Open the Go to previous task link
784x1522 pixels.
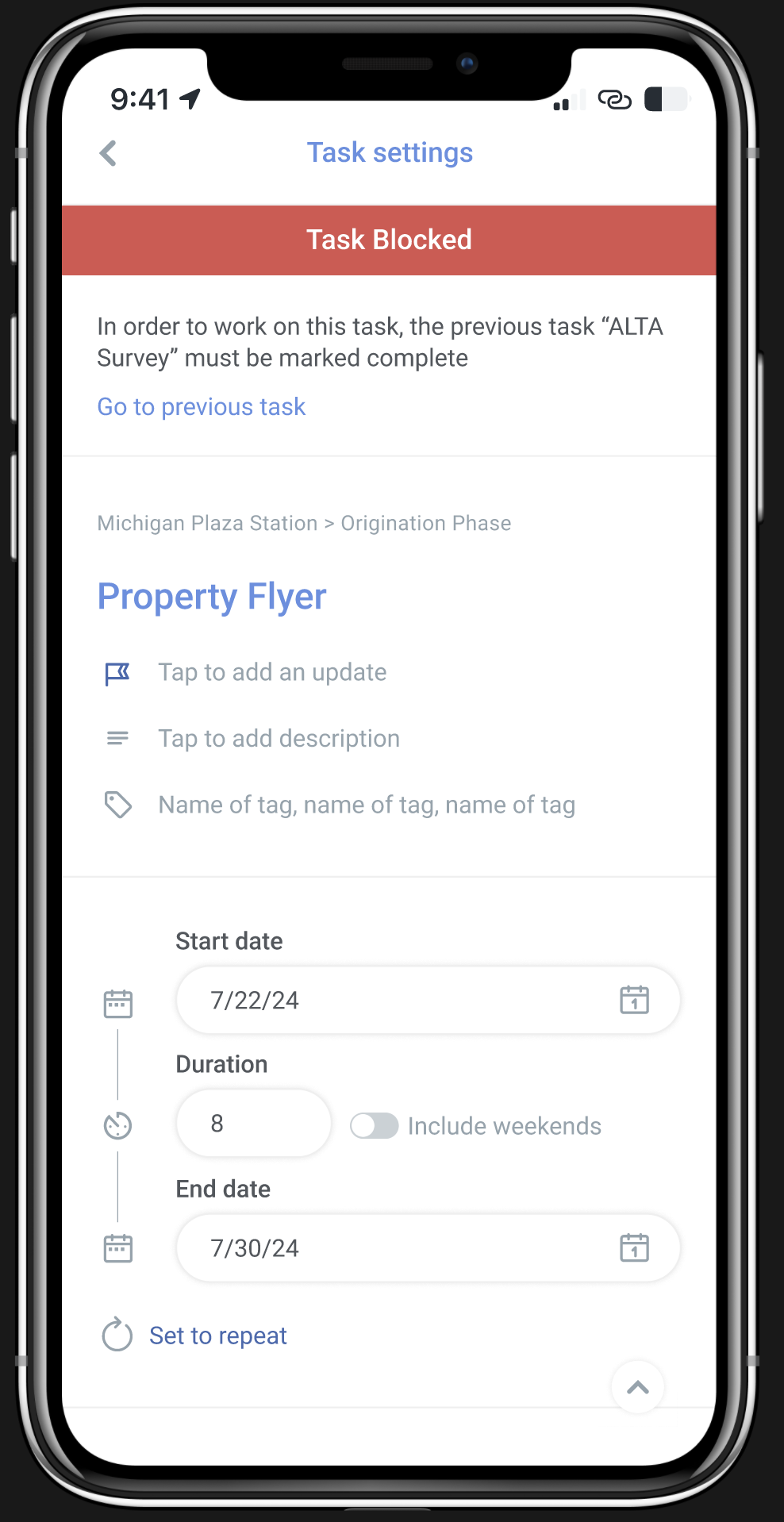pyautogui.click(x=201, y=406)
